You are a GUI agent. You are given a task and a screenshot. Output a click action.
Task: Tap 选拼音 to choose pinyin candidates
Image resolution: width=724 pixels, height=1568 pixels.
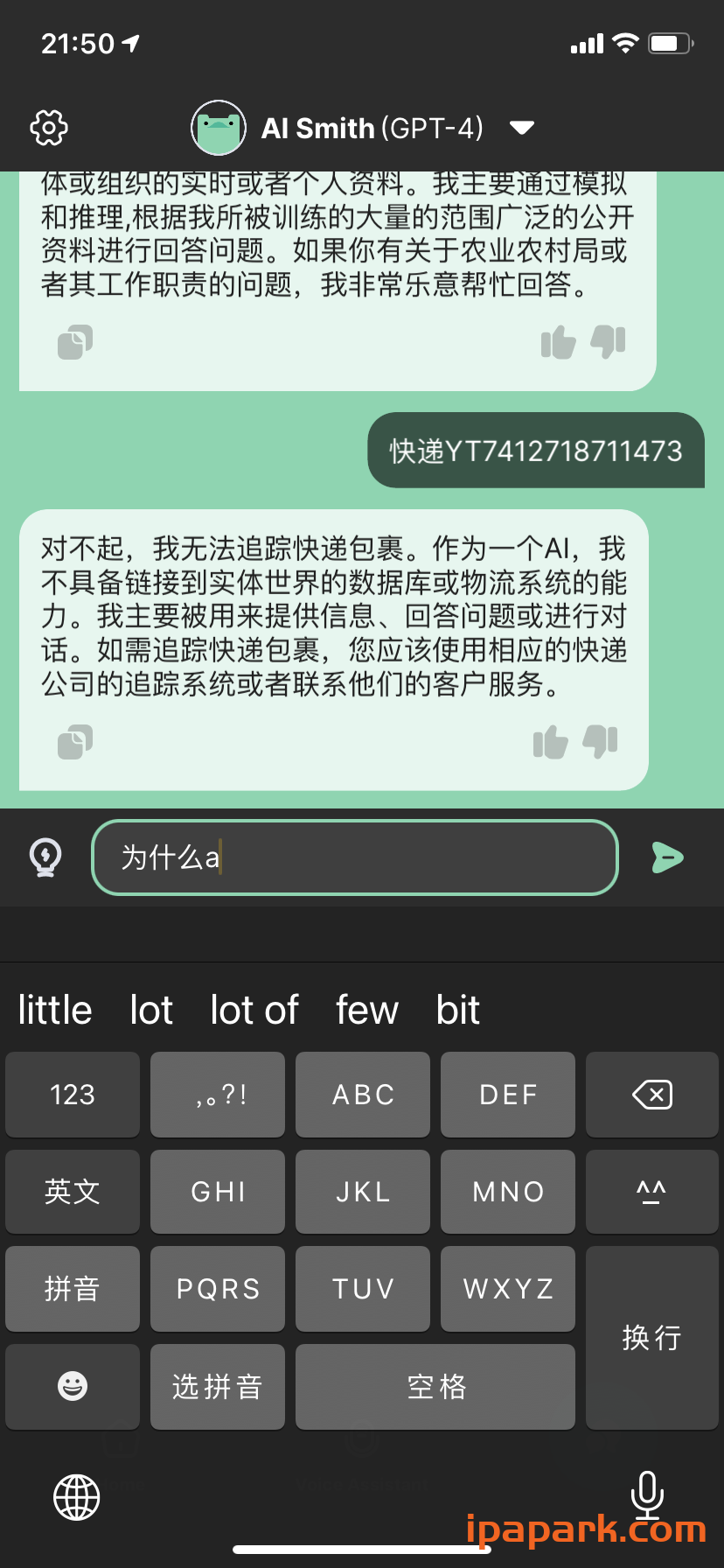(x=217, y=1386)
